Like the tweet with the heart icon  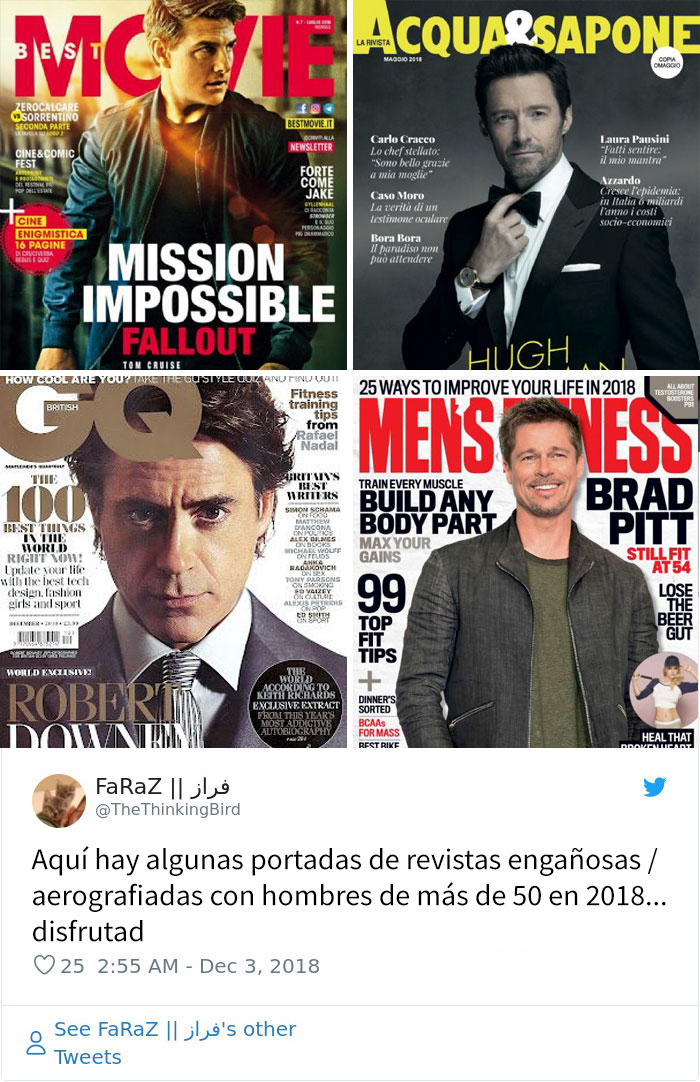click(45, 966)
